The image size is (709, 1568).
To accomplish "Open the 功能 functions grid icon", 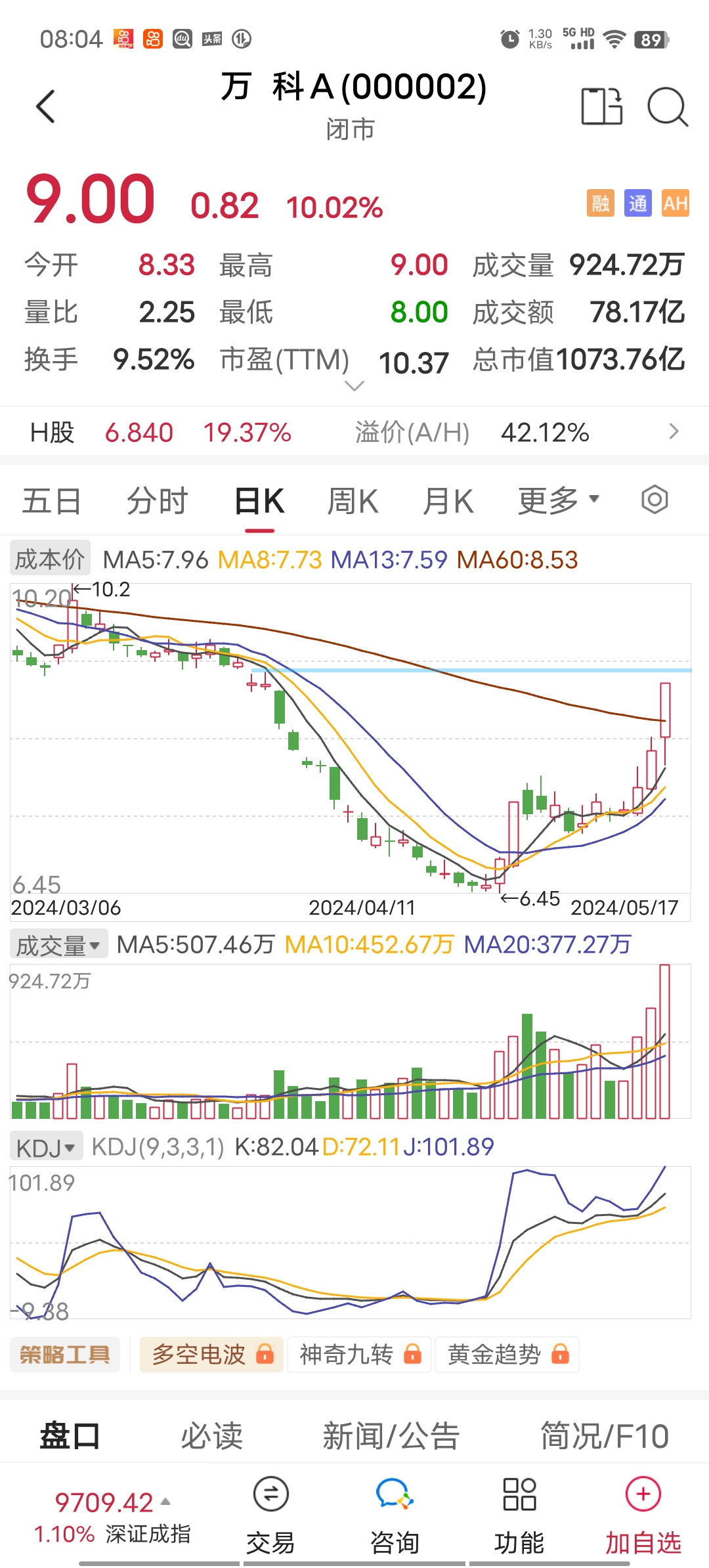I will pos(519,1504).
